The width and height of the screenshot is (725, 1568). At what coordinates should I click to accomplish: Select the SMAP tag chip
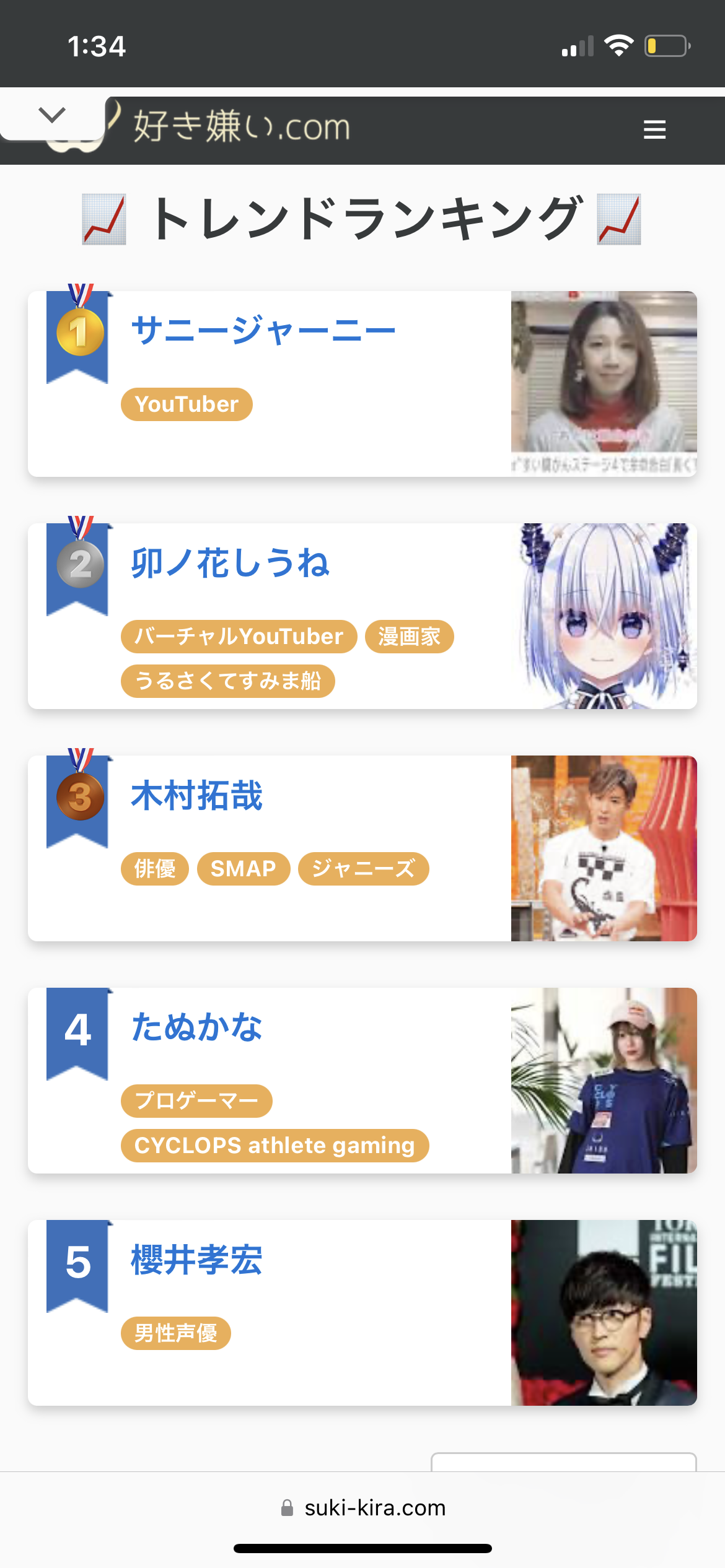click(243, 869)
